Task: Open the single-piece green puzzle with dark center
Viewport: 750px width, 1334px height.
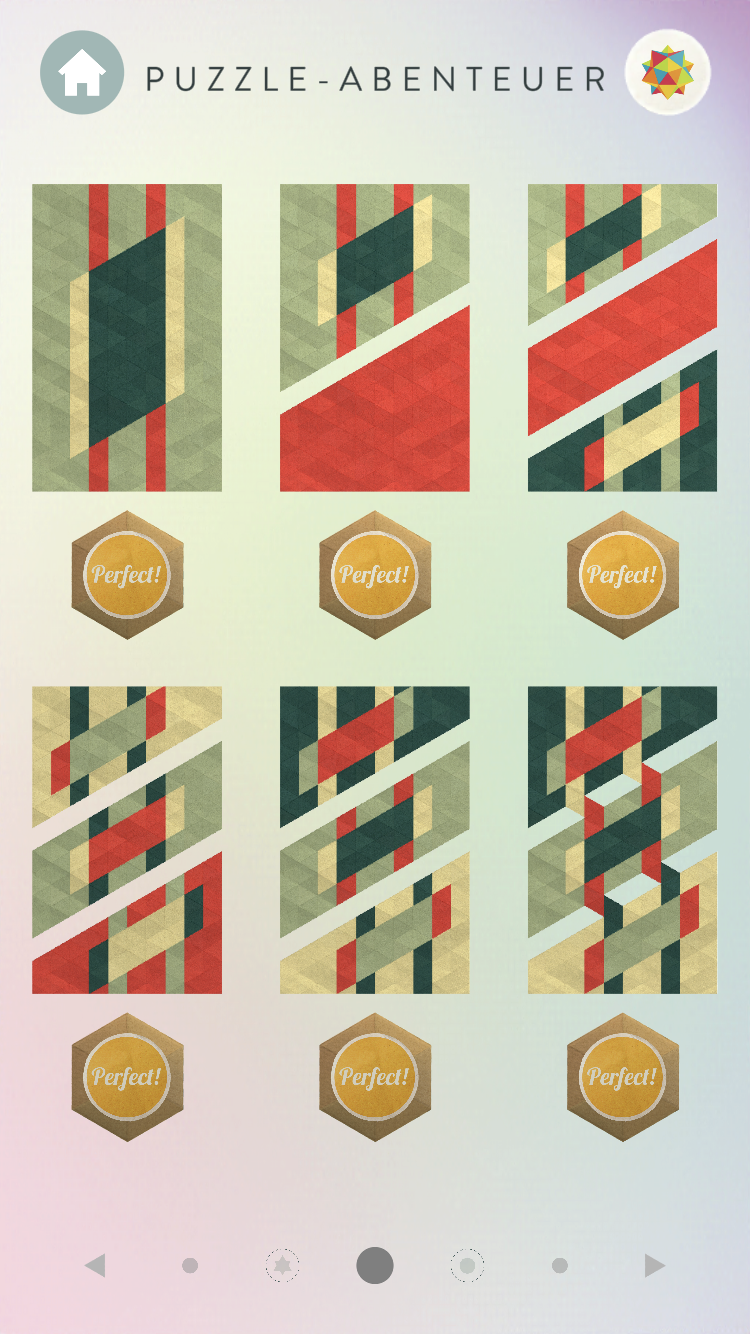Action: 127,337
